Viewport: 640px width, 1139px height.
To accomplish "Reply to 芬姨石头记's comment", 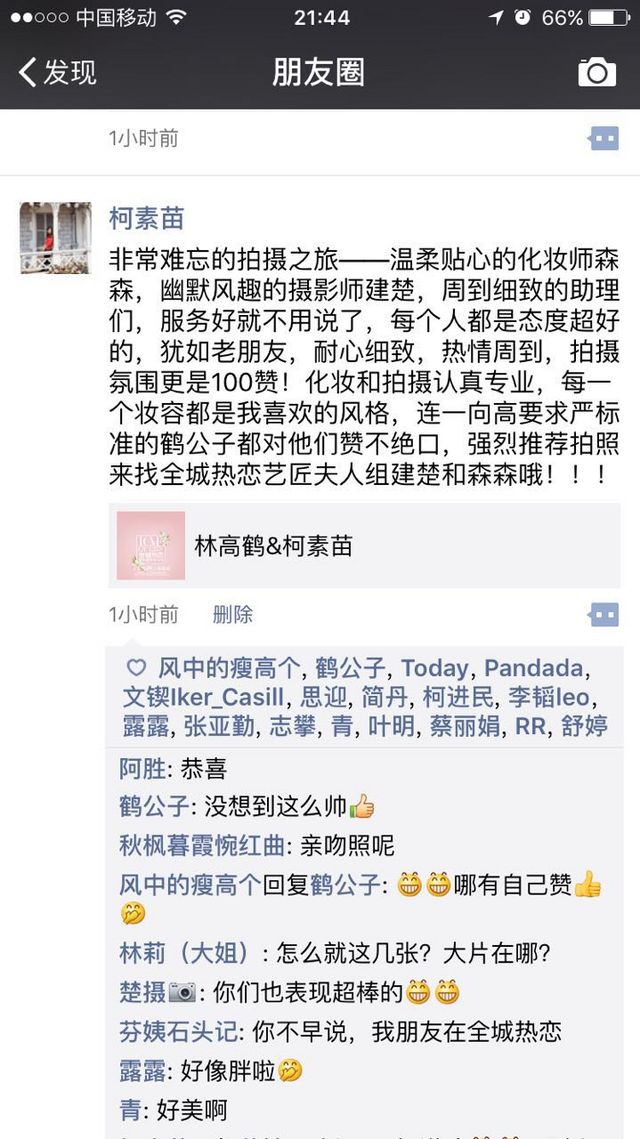I will click(364, 1031).
